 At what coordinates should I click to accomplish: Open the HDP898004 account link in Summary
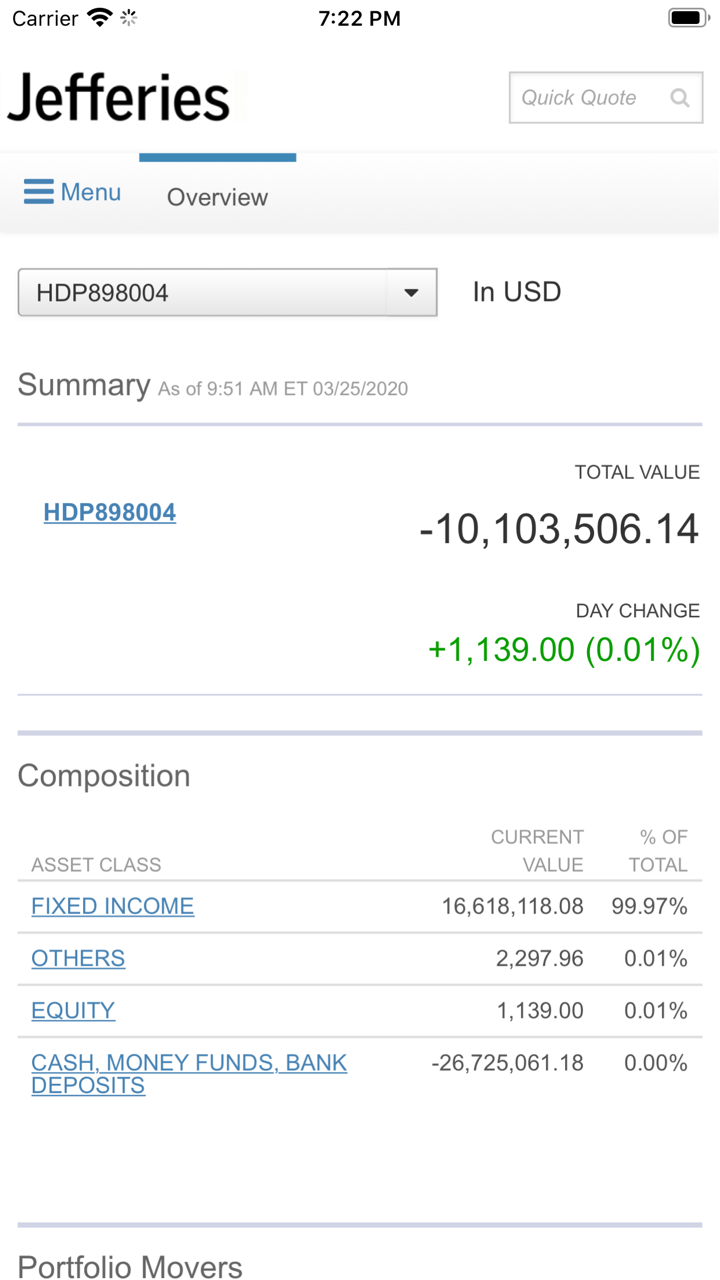(110, 512)
